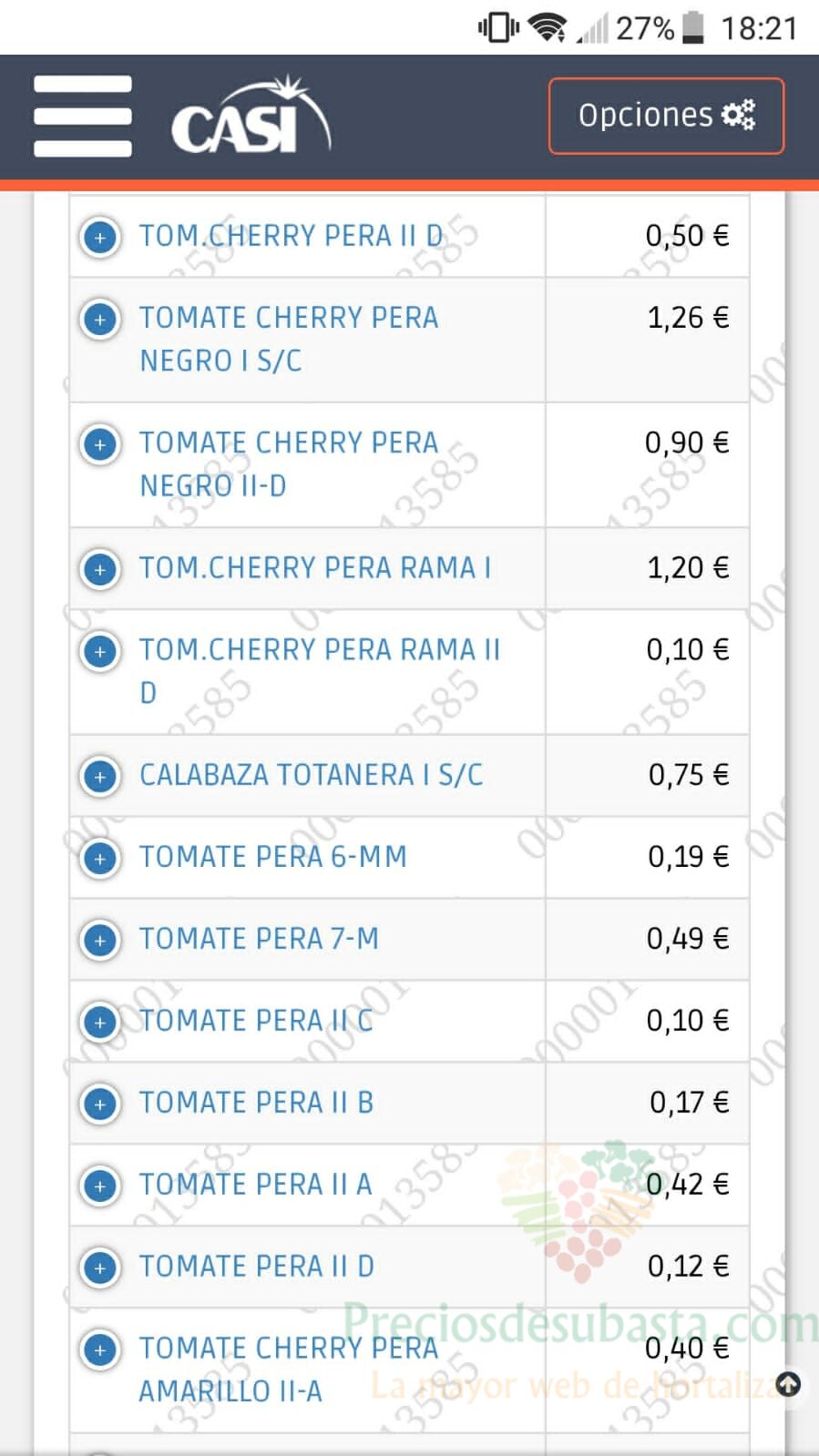Expand the TOMATE PERA II A row
Viewport: 819px width, 1456px height.
(x=100, y=1186)
